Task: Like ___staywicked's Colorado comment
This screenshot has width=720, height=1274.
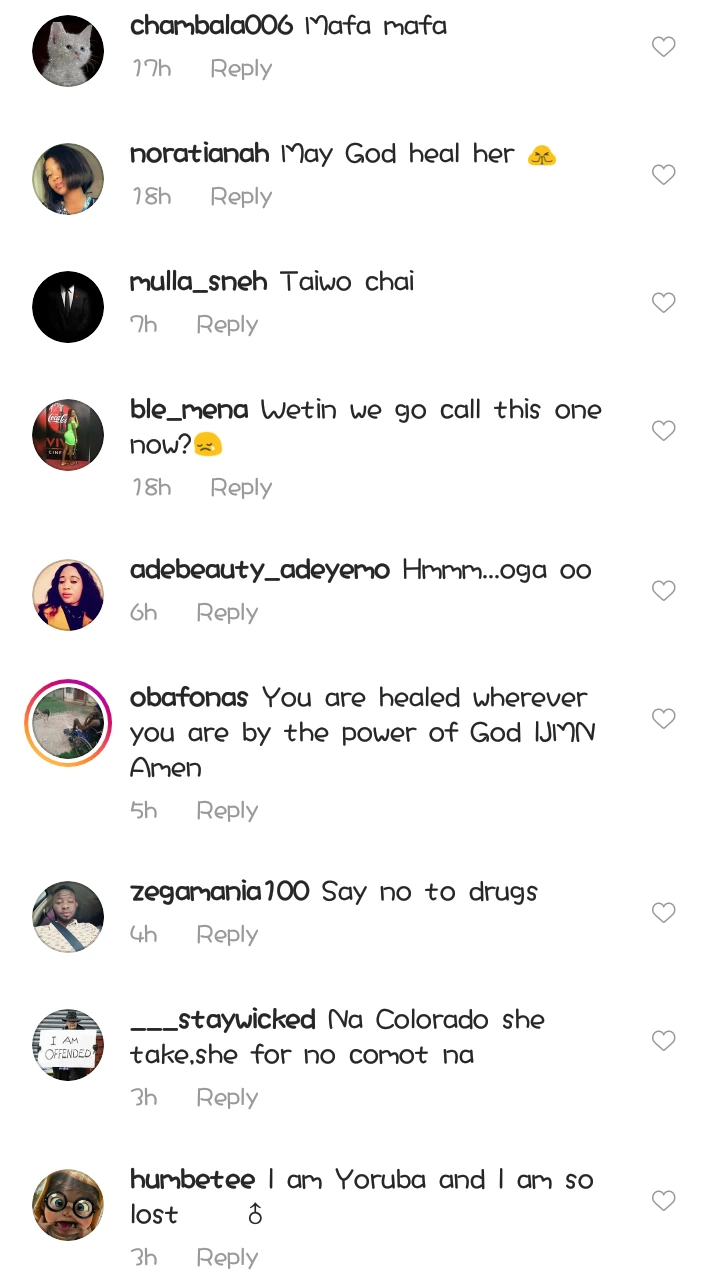Action: coord(664,1041)
